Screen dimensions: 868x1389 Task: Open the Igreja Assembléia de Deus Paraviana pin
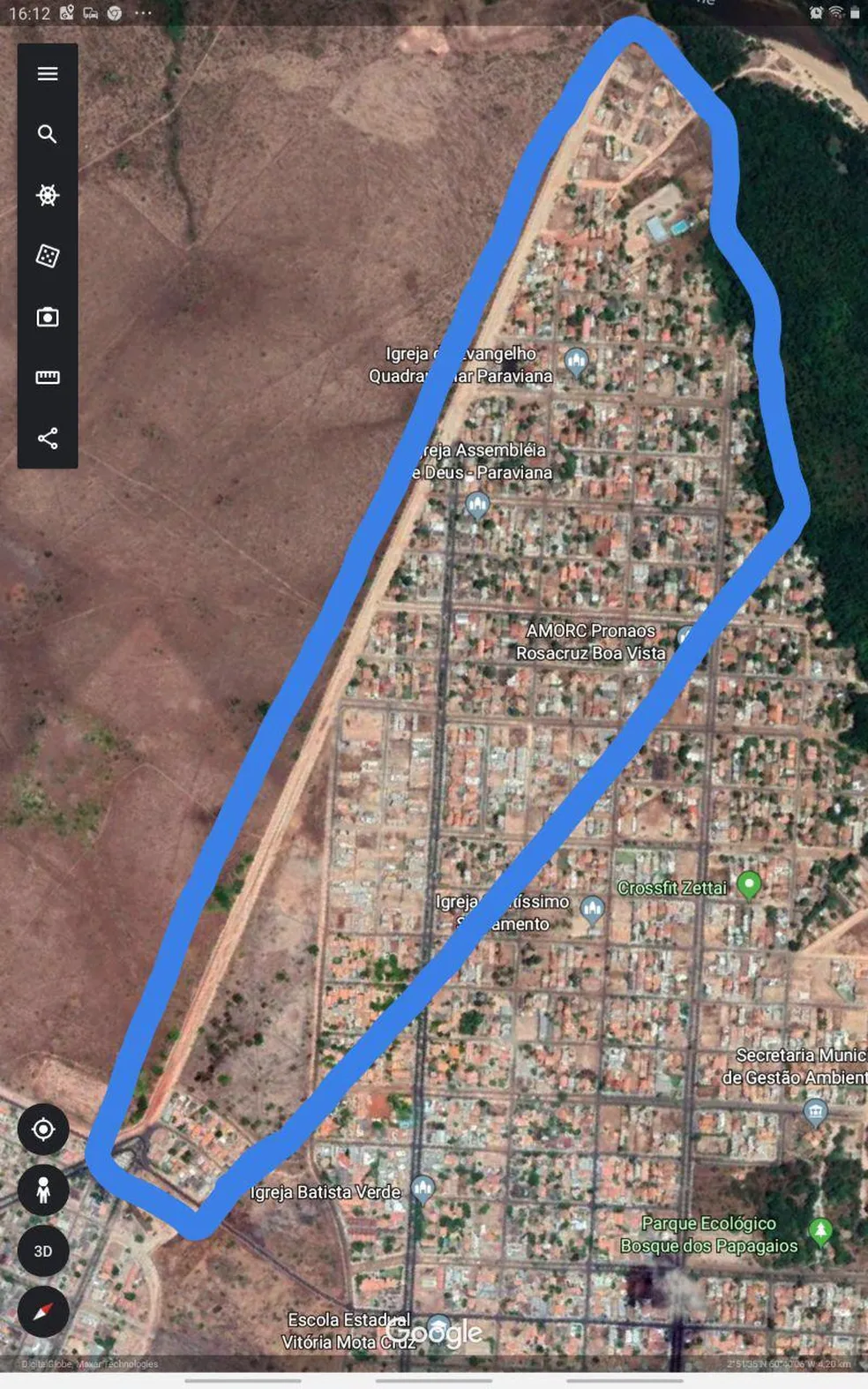(477, 504)
